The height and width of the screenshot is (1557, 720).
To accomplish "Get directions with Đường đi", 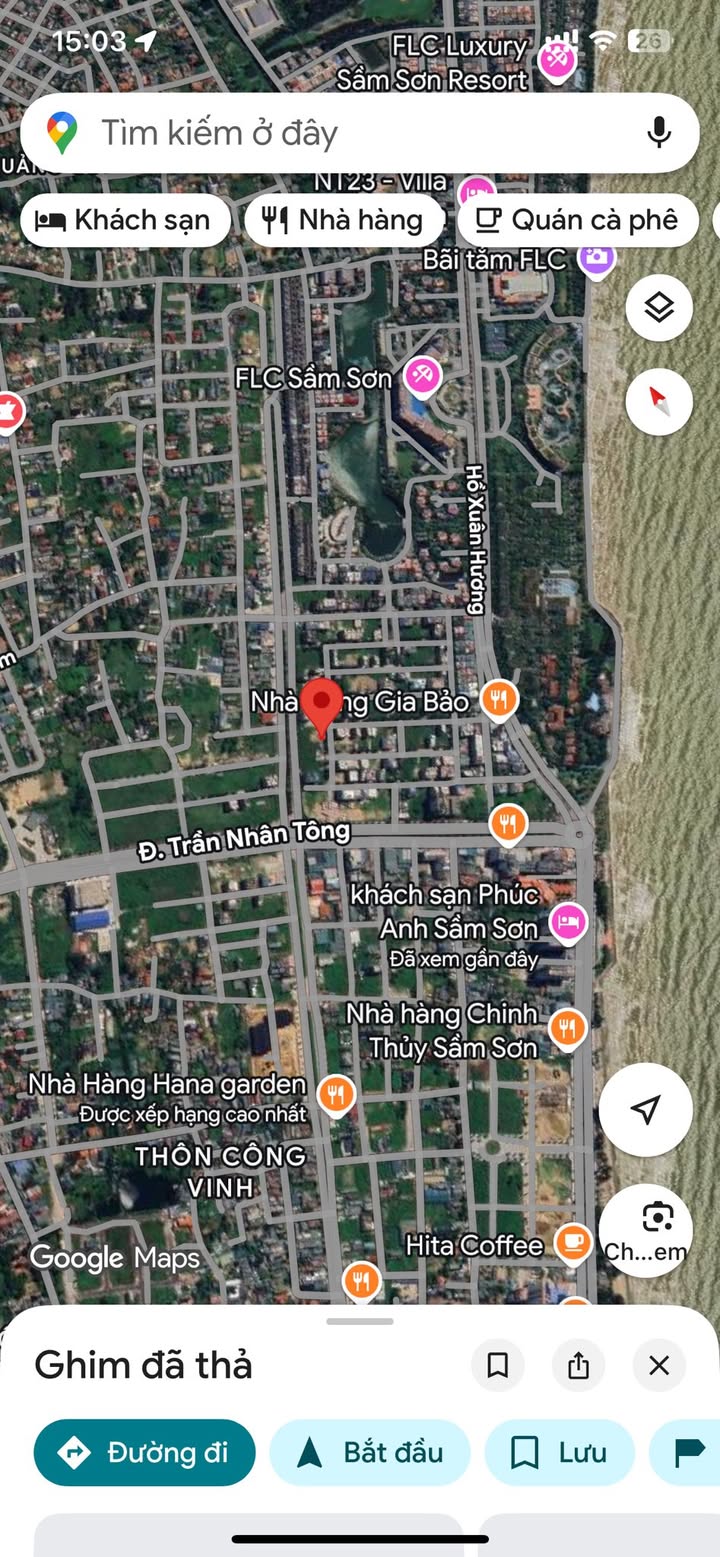I will click(x=145, y=1452).
